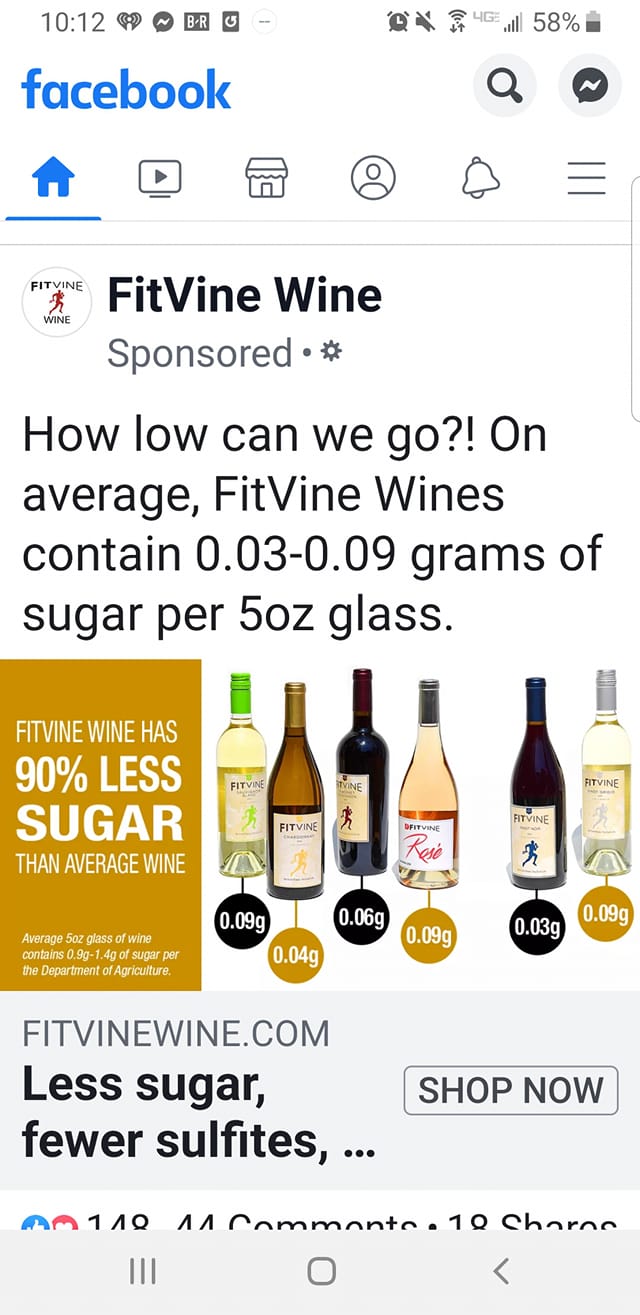
Task: Go back with the system back button
Action: pyautogui.click(x=501, y=1271)
